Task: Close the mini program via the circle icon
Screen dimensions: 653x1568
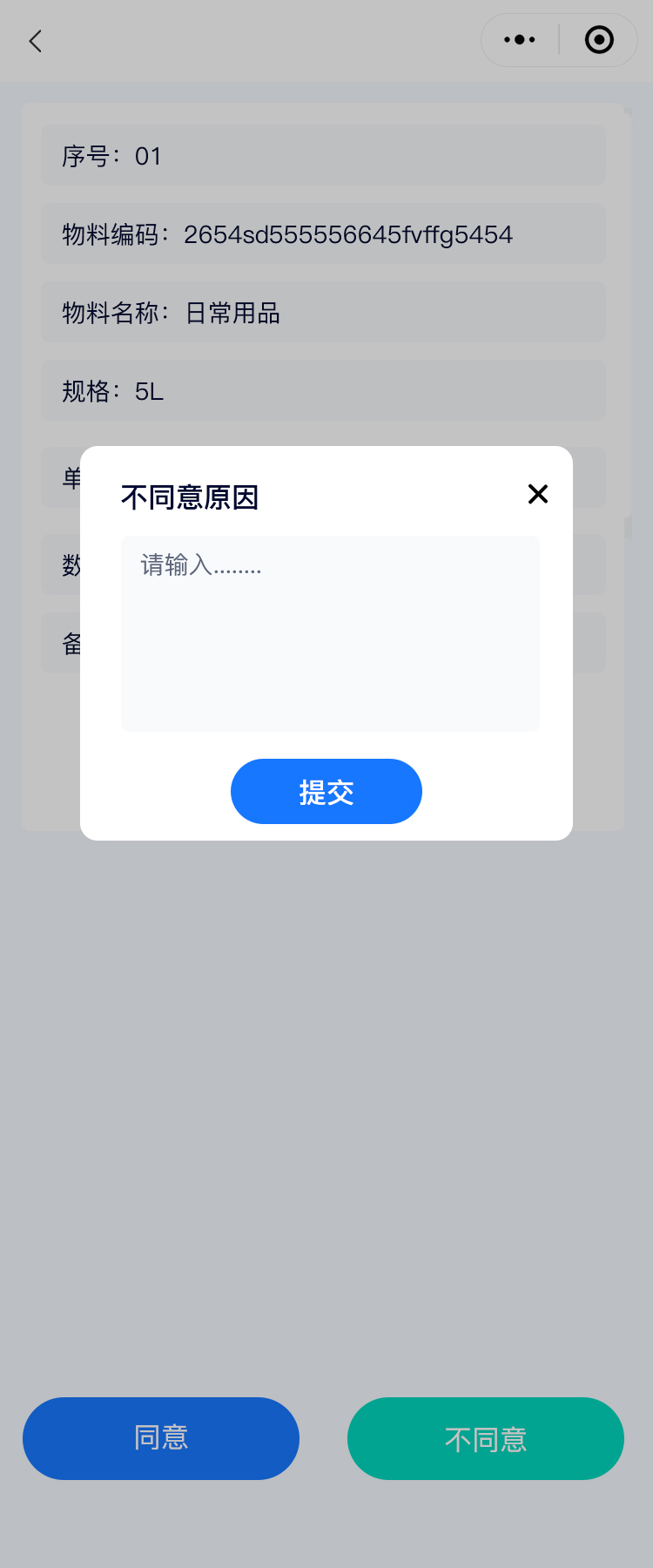Action: tap(599, 40)
